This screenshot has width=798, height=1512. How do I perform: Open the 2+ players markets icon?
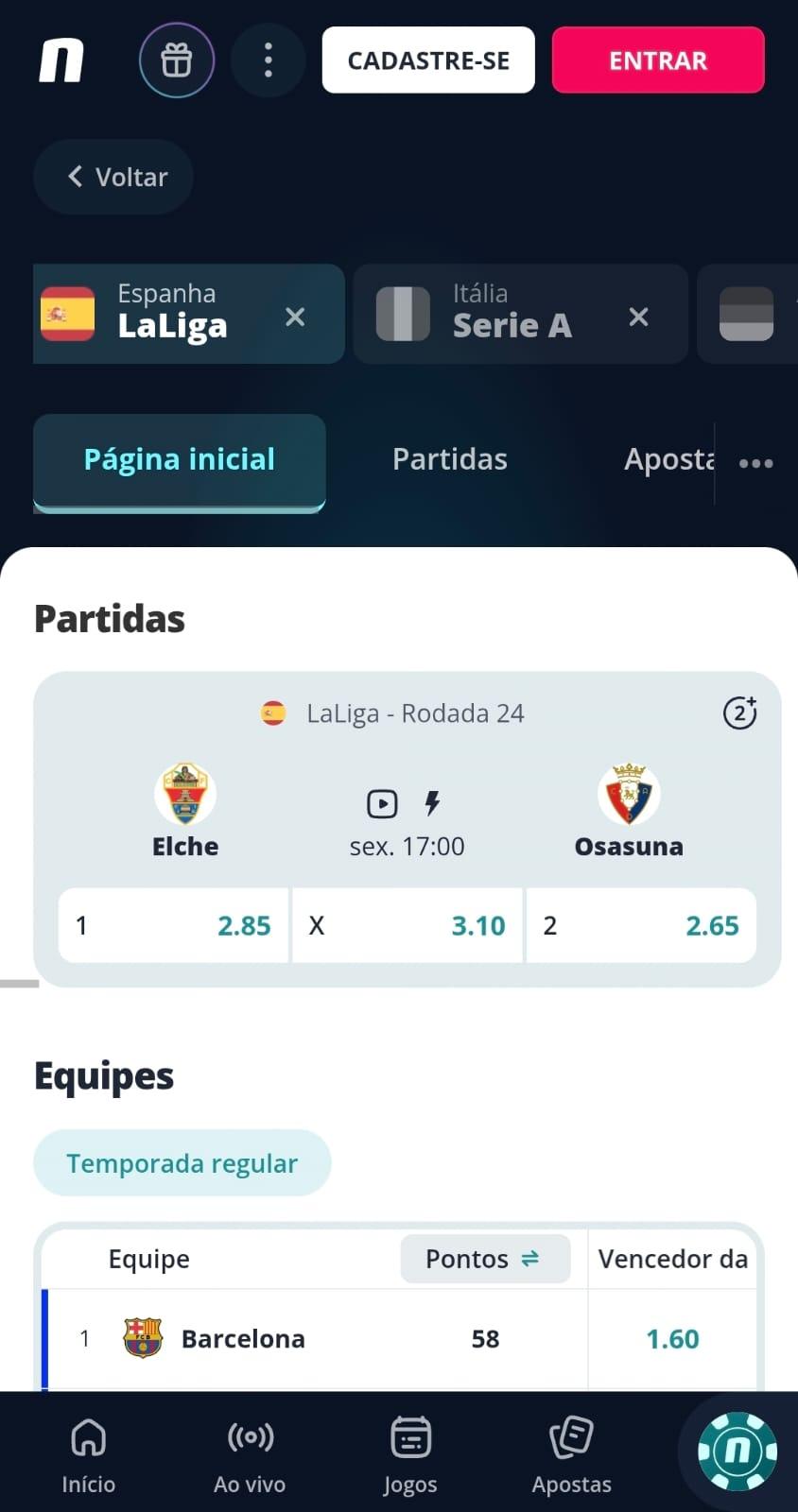(x=739, y=713)
